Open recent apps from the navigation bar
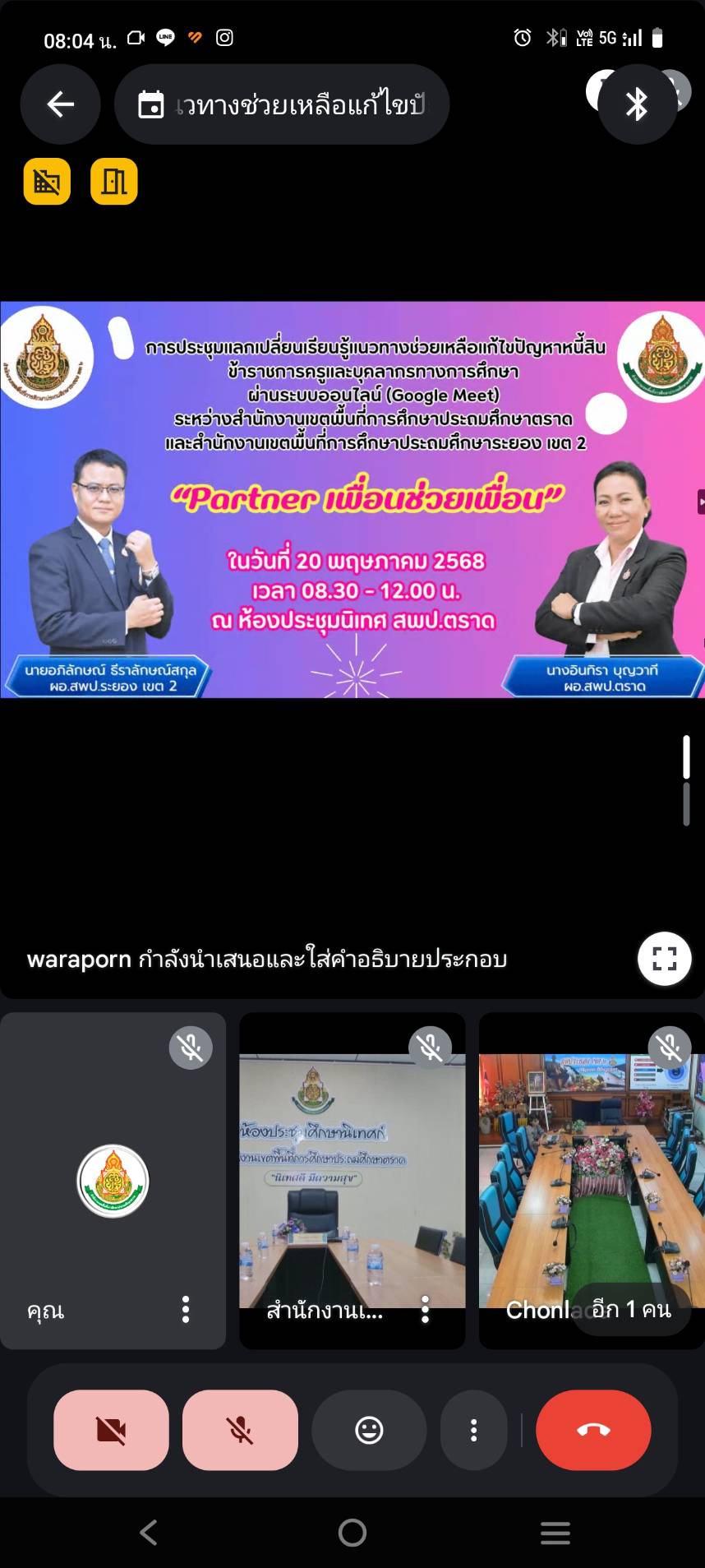 pos(555,1533)
